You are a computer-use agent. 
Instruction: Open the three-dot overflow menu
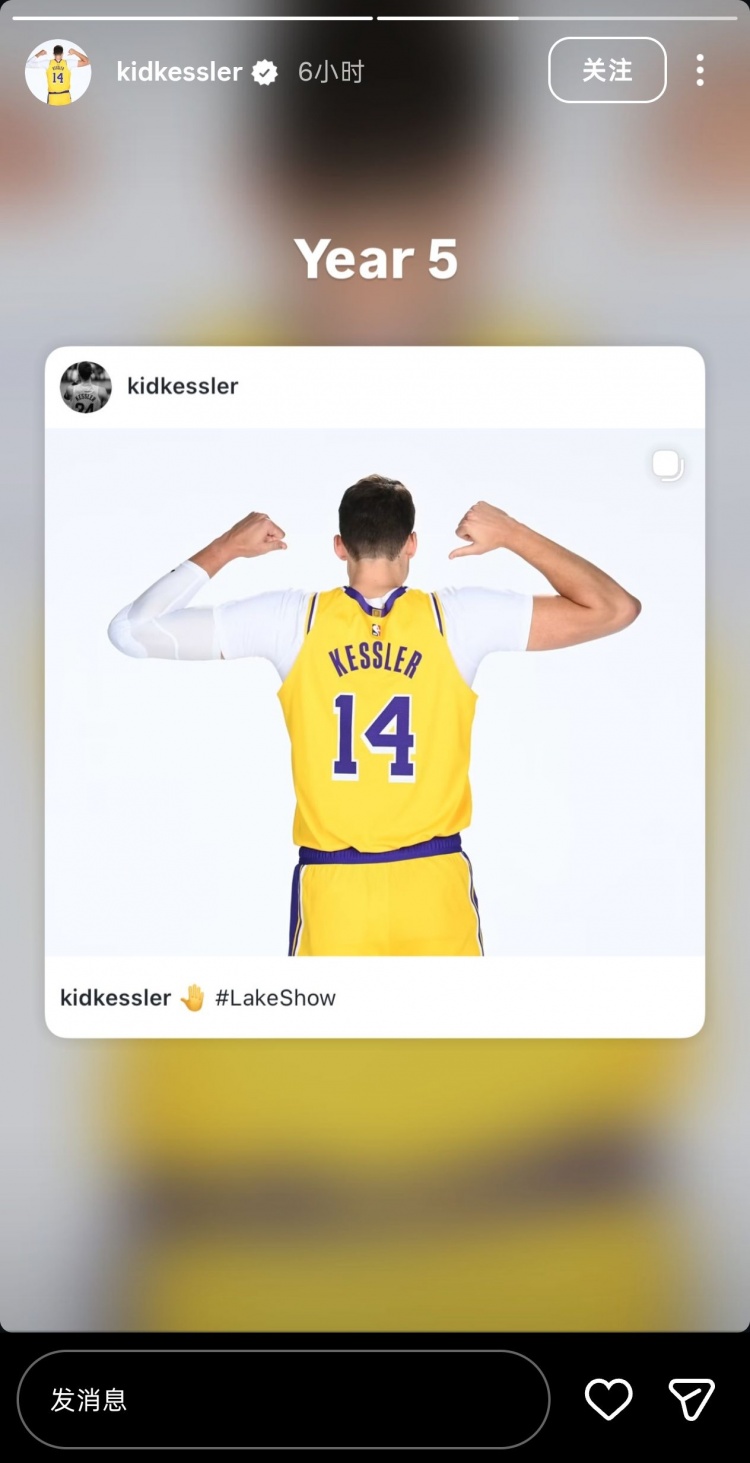(x=700, y=70)
